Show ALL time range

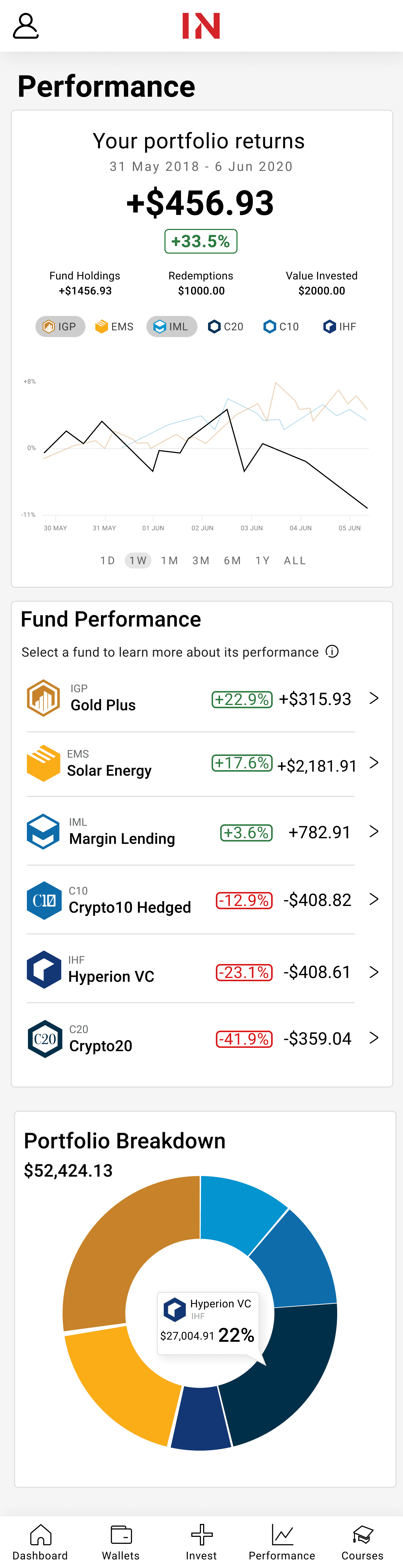point(295,561)
